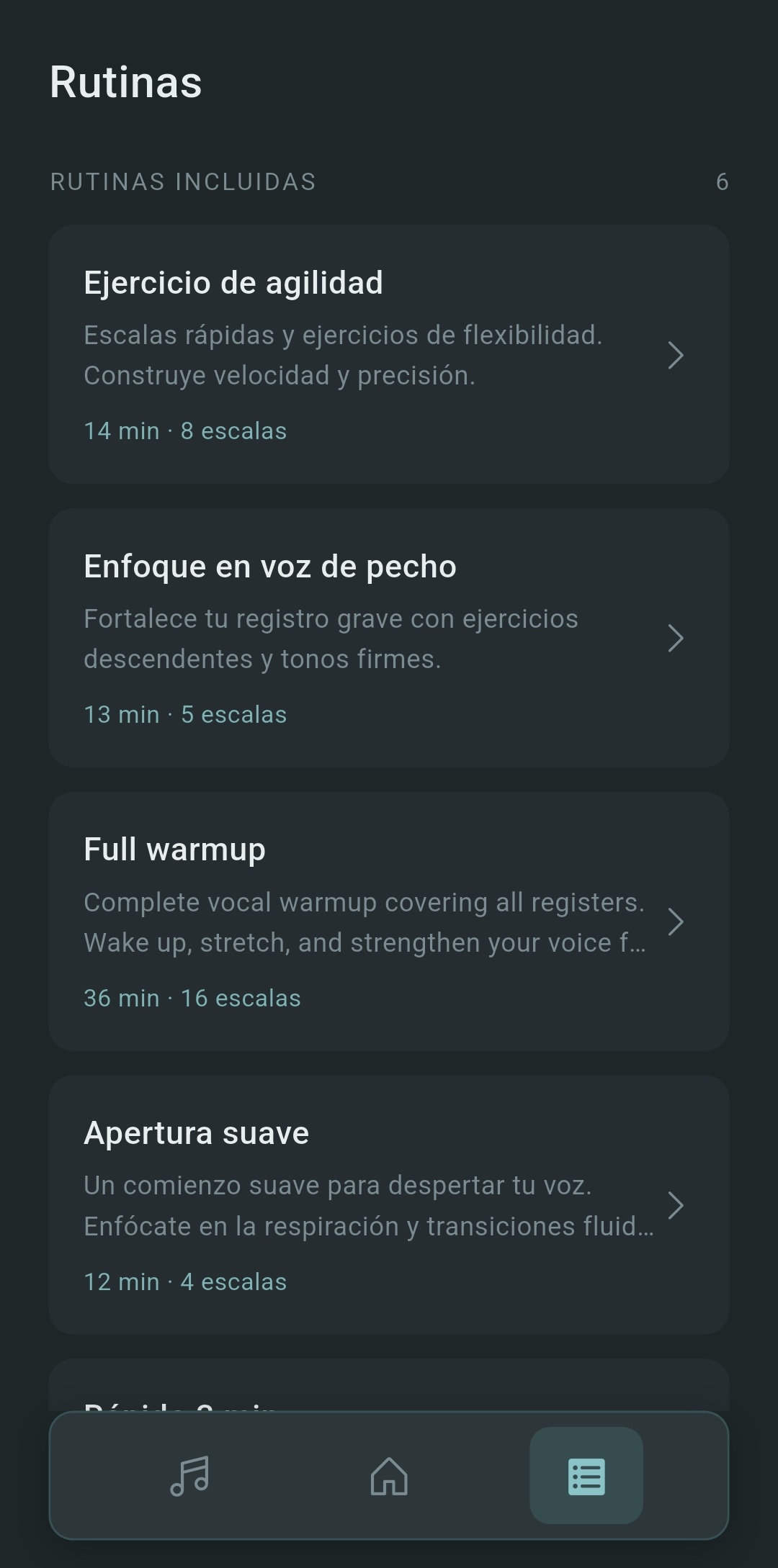Click the Rutinas page title

tap(125, 81)
